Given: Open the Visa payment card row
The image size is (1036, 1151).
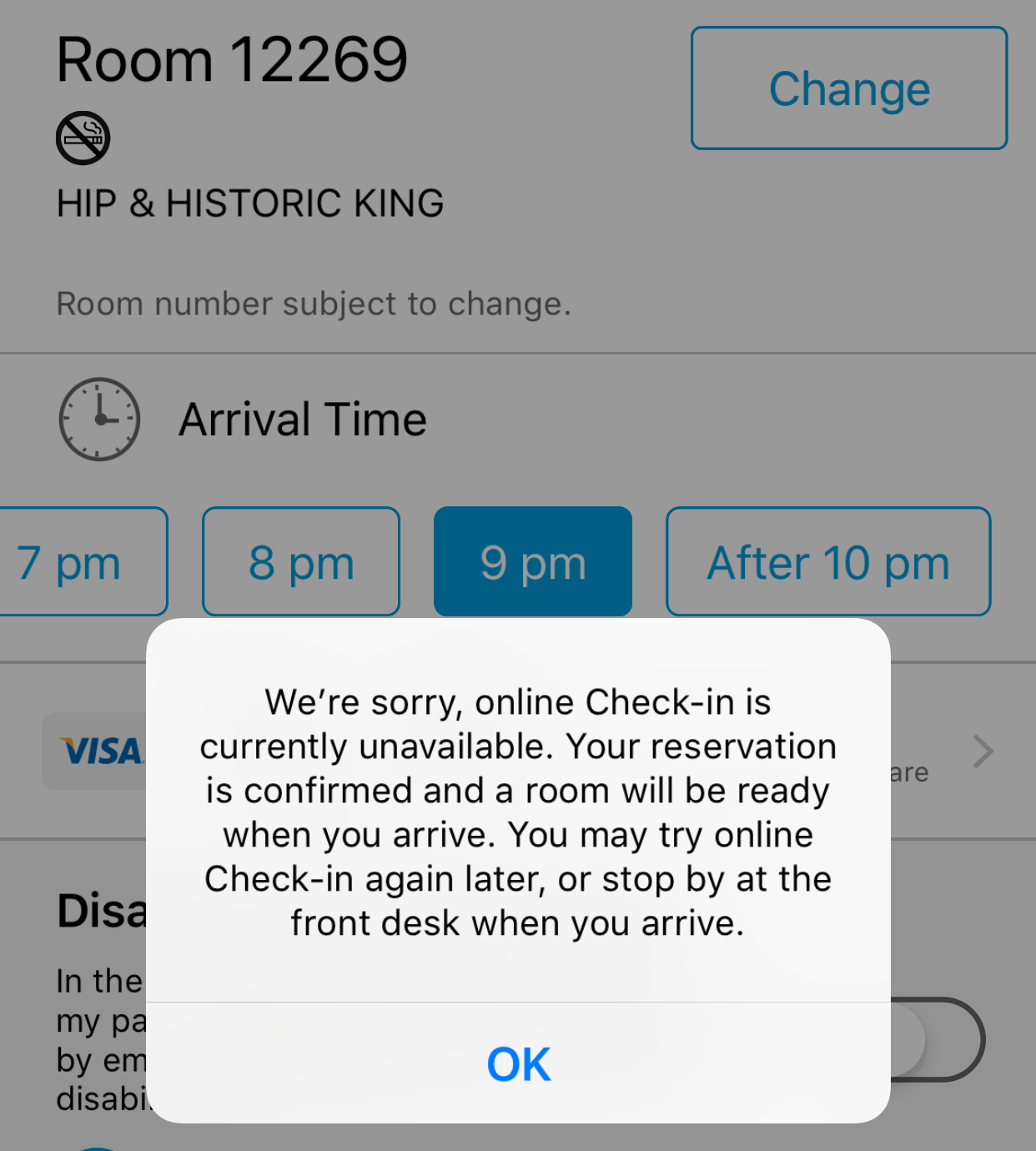Looking at the screenshot, I should point(983,751).
